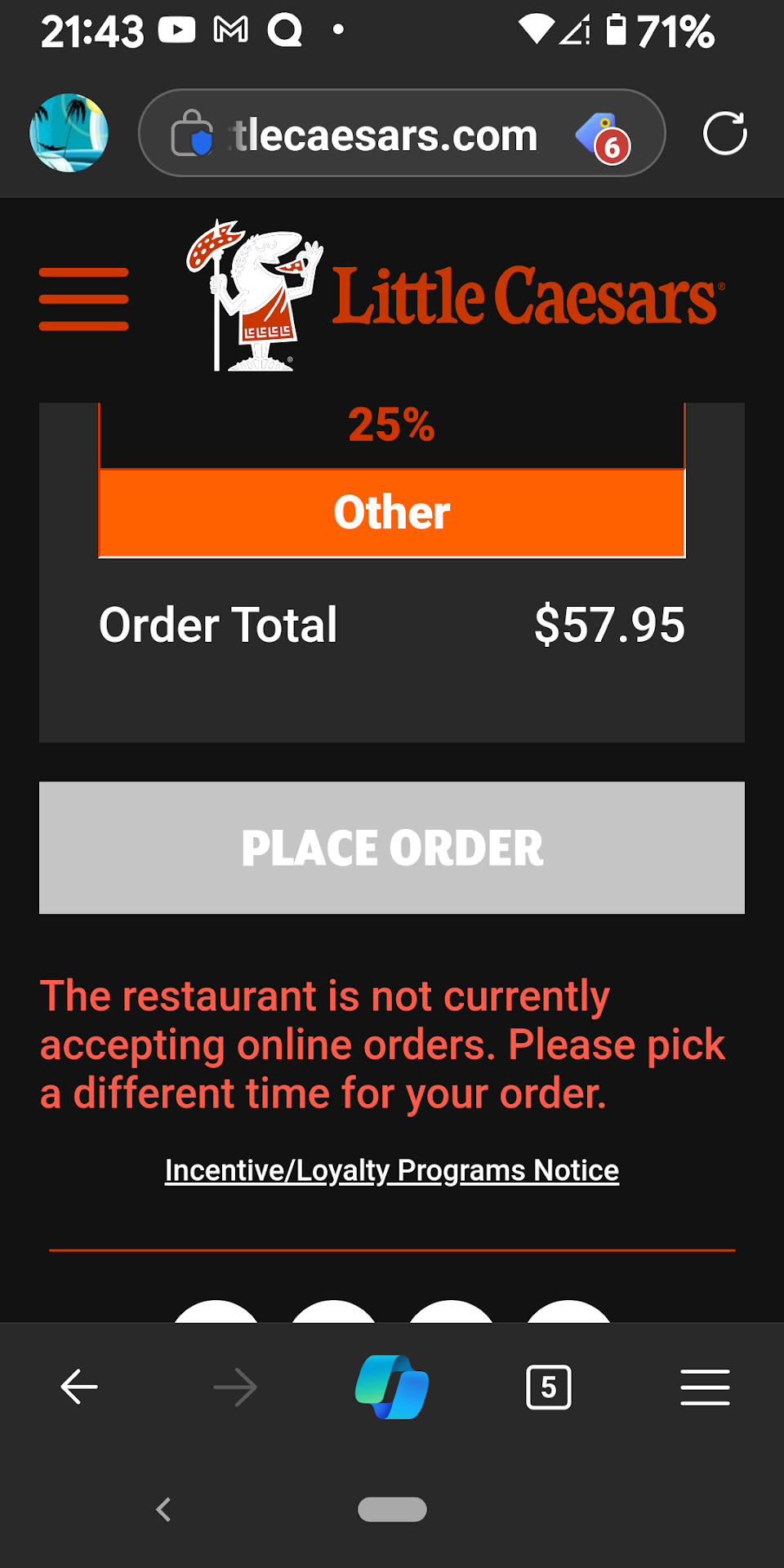Select the Other tip option
784x1568 pixels.
pos(392,513)
